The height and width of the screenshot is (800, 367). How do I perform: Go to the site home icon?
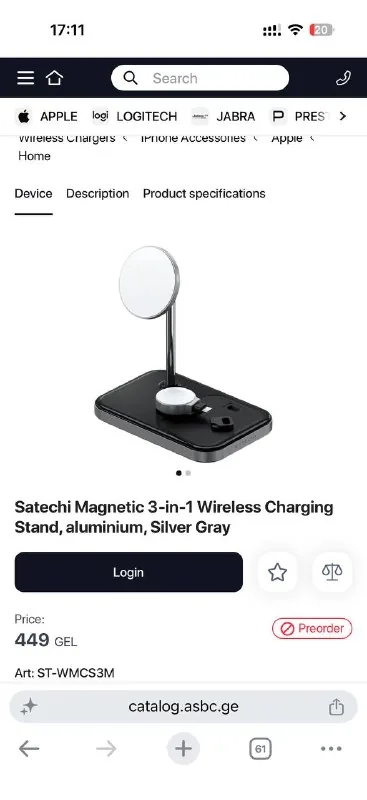tap(54, 78)
